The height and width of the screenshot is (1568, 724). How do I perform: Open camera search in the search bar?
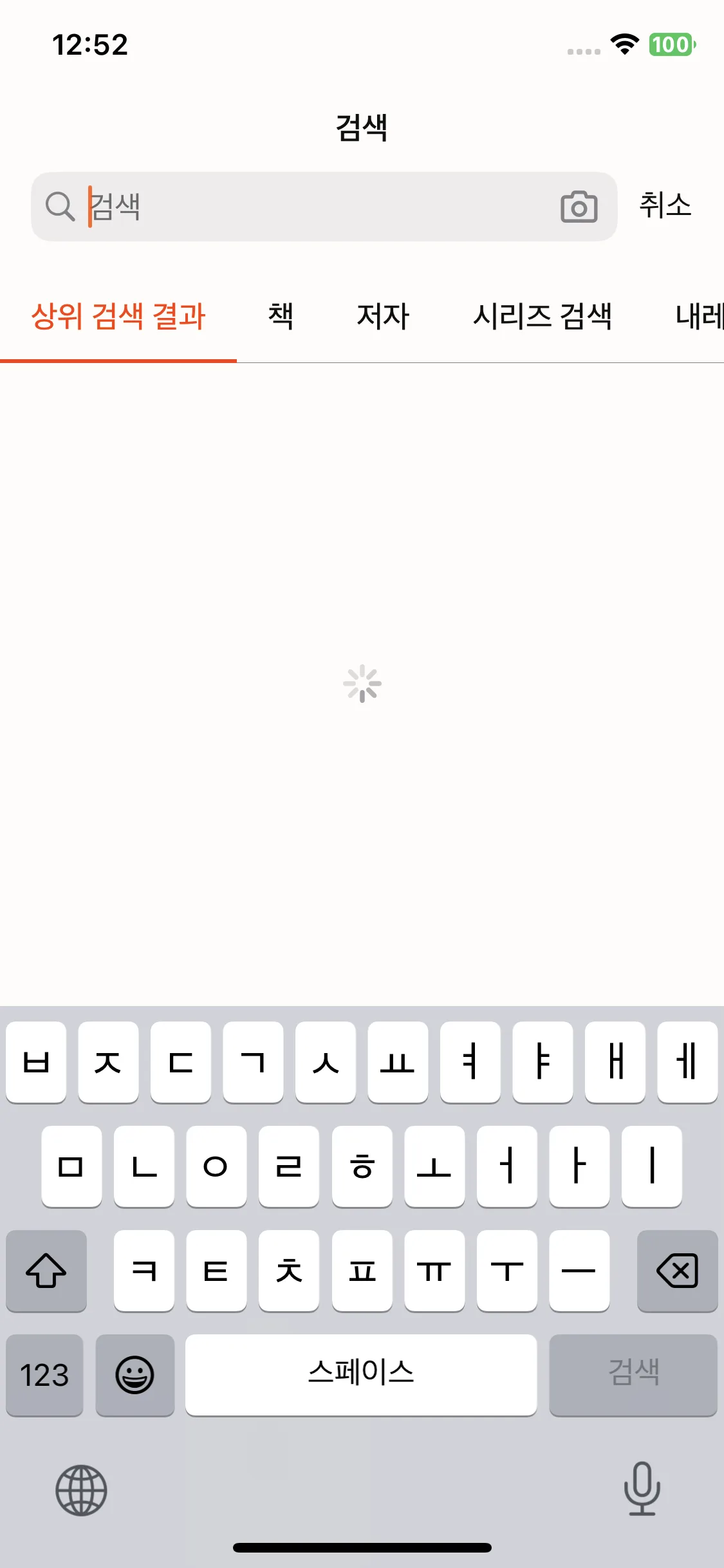[579, 207]
